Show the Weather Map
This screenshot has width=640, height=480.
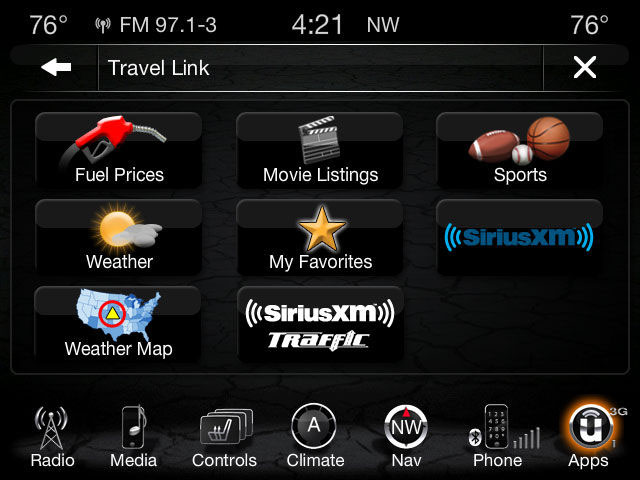point(119,325)
